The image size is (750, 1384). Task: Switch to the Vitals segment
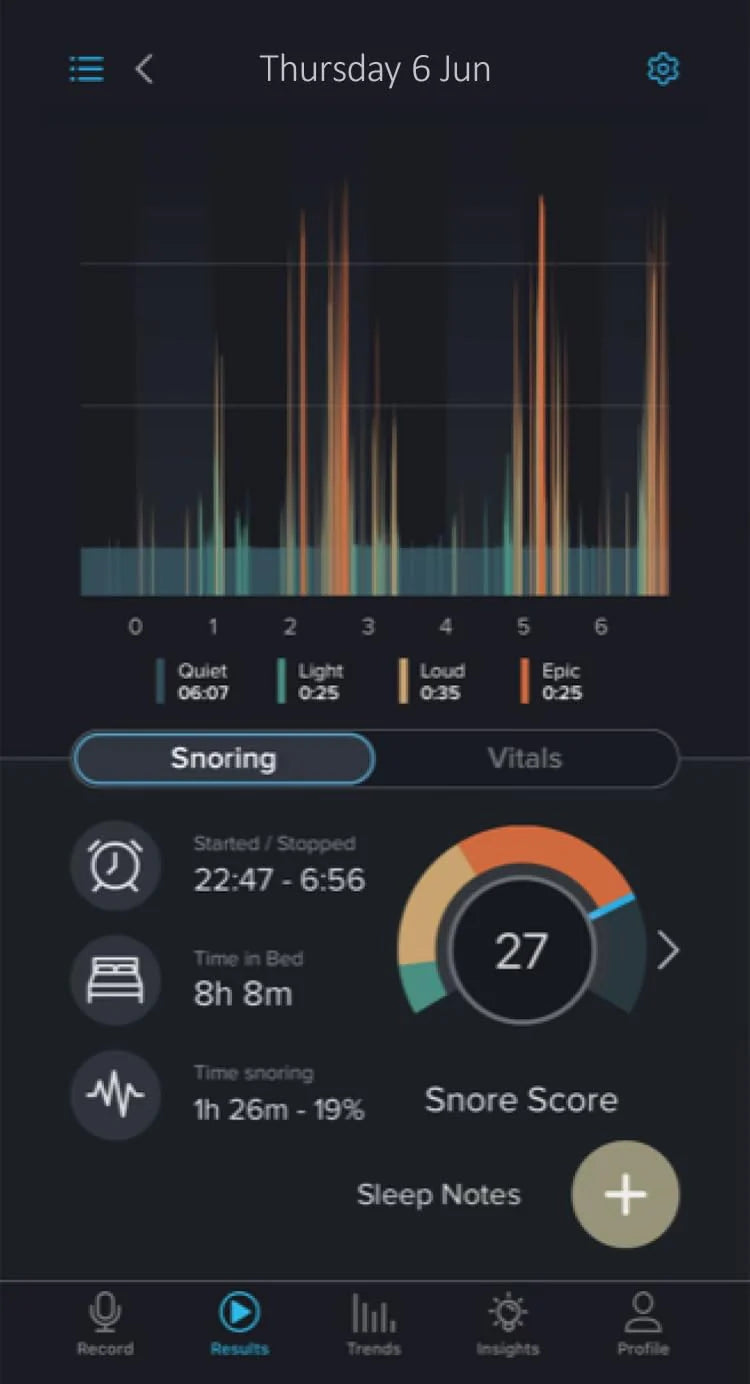(525, 759)
